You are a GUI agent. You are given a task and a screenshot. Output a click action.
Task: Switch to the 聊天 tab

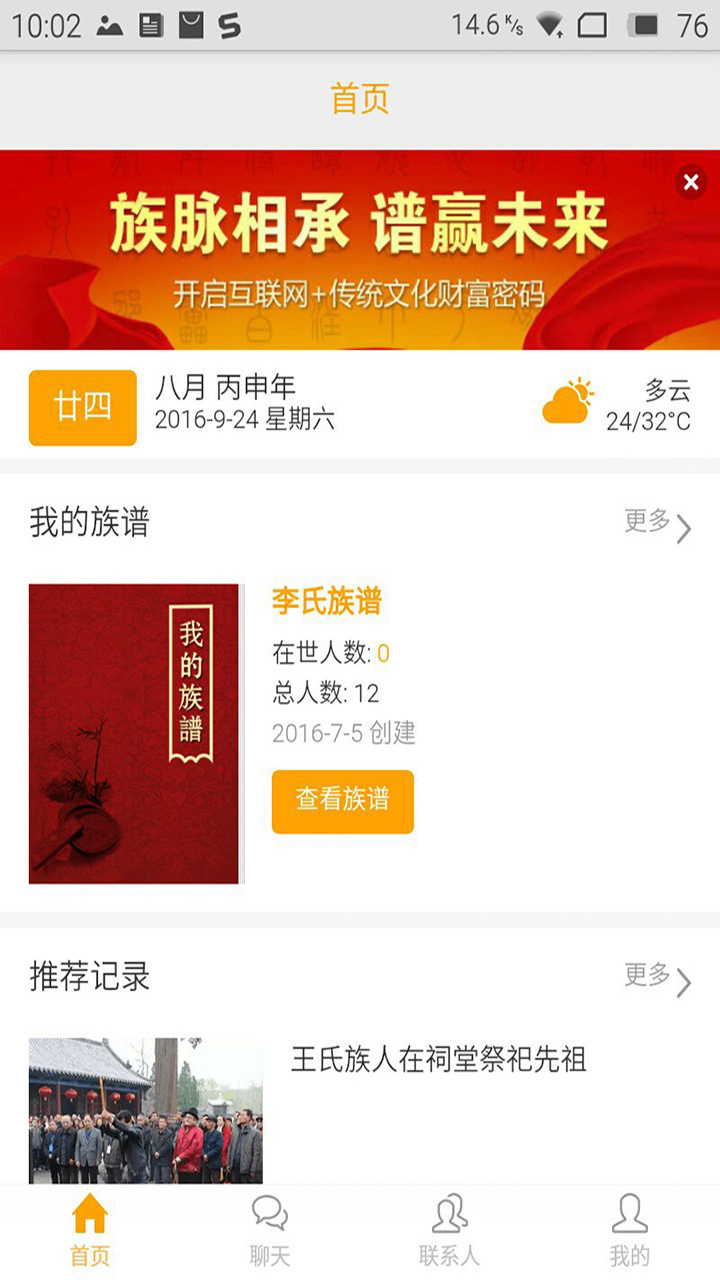click(269, 1230)
